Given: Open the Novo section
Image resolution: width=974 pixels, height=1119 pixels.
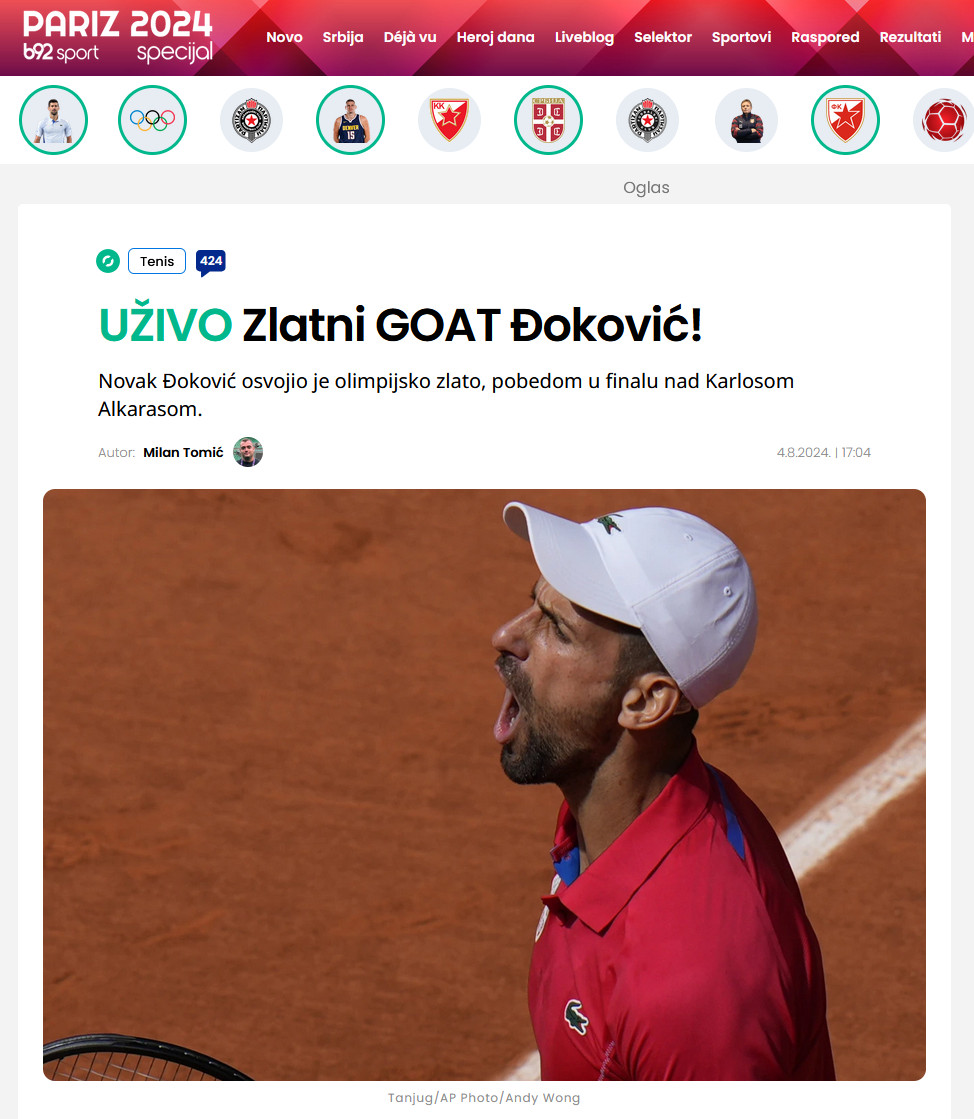Looking at the screenshot, I should click(x=284, y=37).
